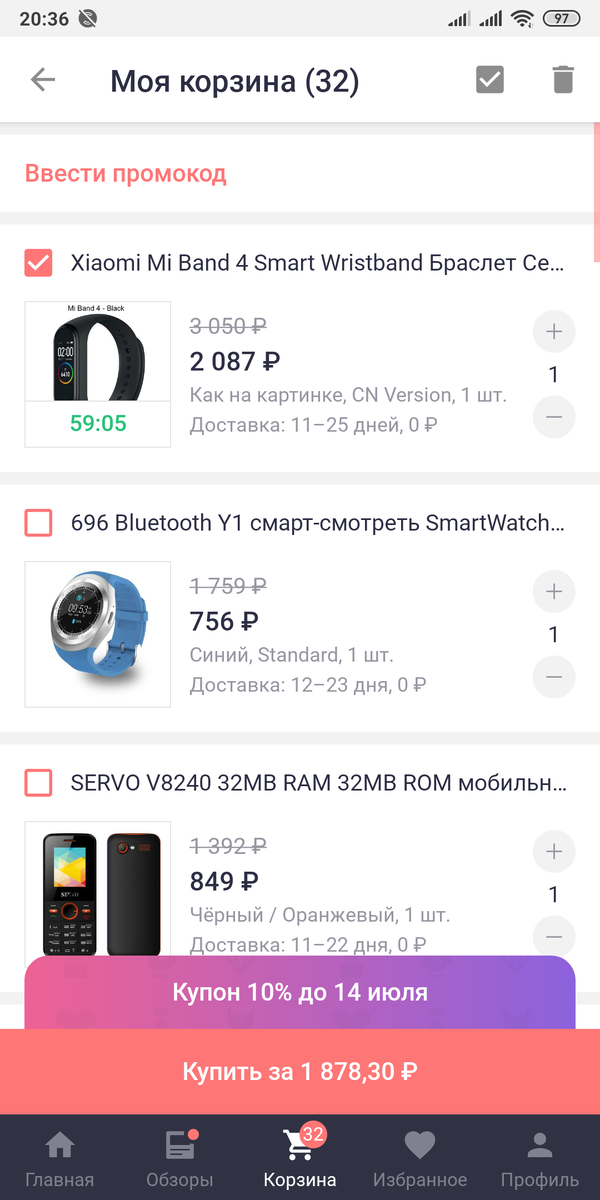Viewport: 600px width, 1200px height.
Task: Delete items using the trash icon
Action: tap(563, 80)
